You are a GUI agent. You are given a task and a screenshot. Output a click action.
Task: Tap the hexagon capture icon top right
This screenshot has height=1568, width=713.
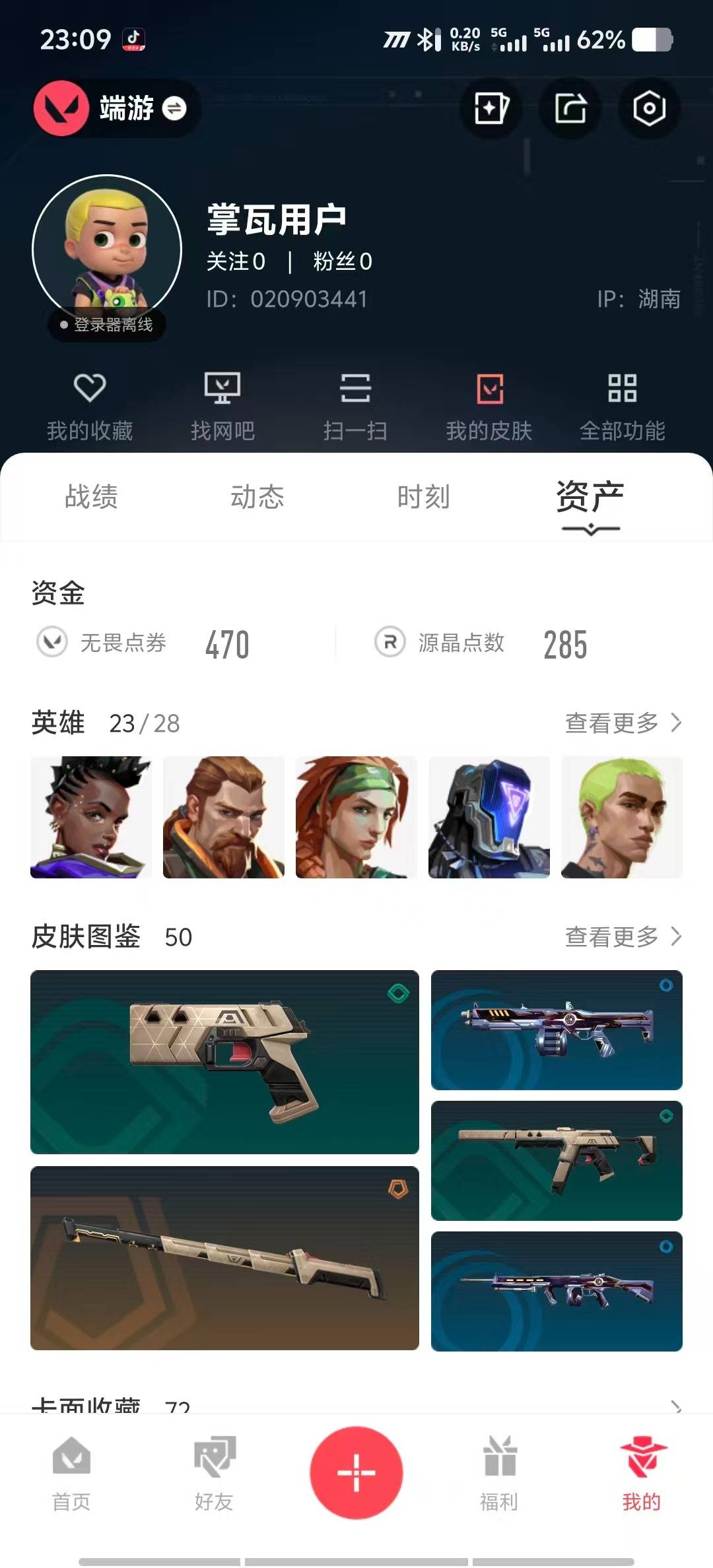coord(650,109)
